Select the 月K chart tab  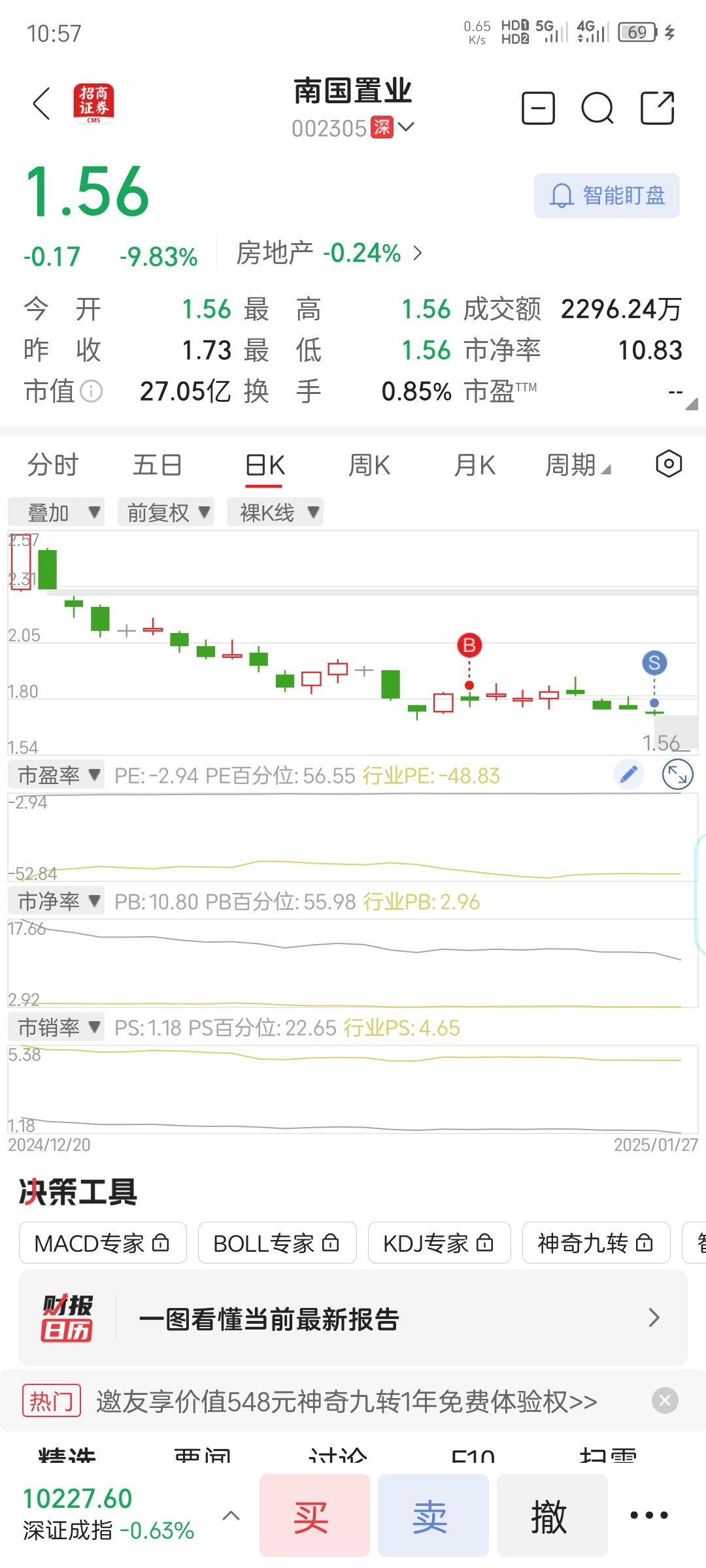click(x=475, y=465)
